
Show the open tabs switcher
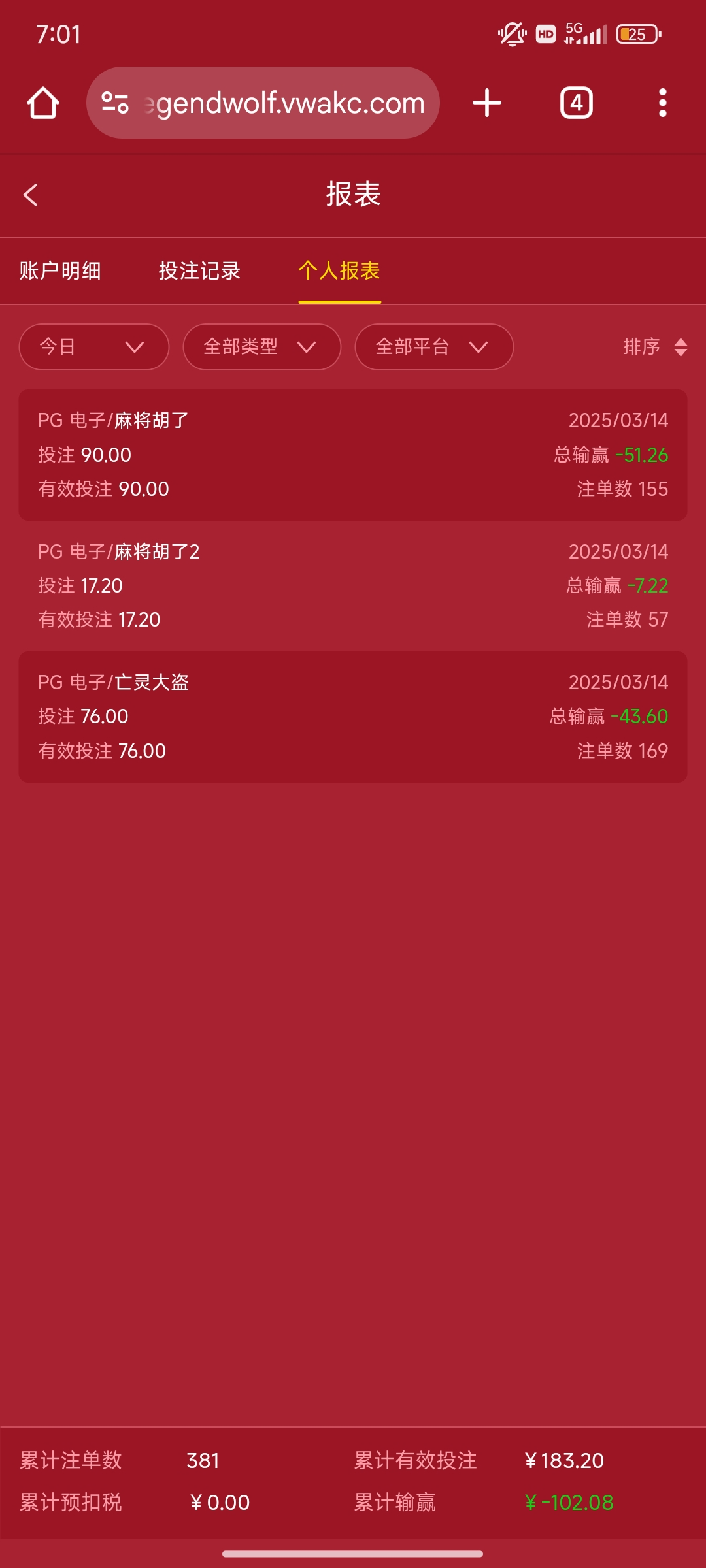tap(576, 103)
